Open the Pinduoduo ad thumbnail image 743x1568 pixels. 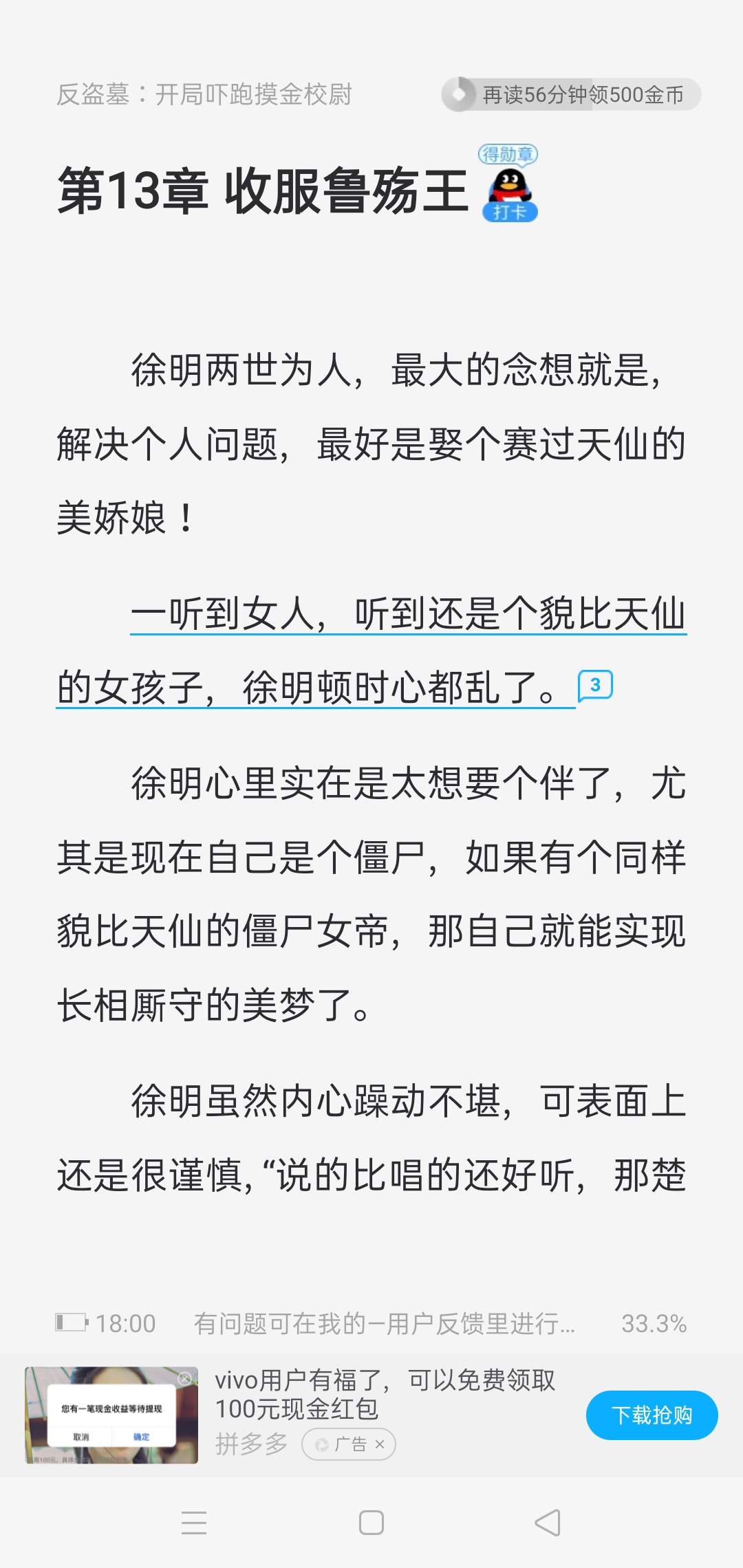111,1415
